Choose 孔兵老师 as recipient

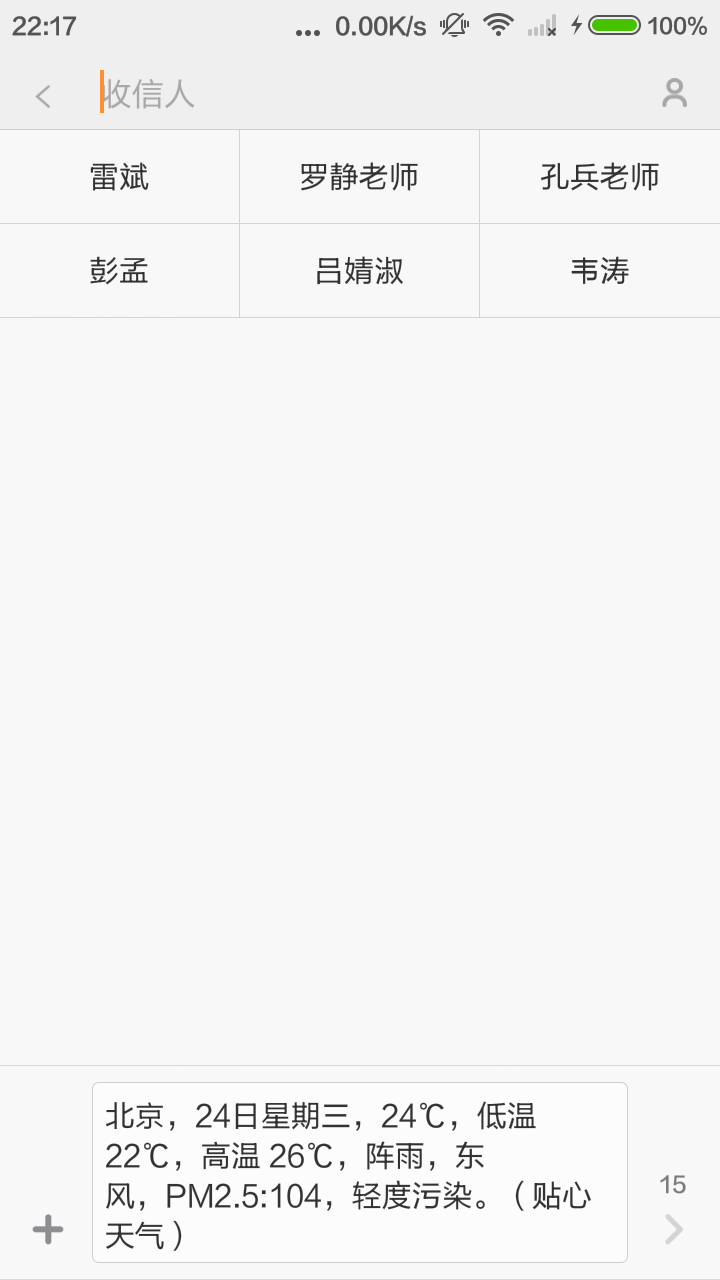600,177
